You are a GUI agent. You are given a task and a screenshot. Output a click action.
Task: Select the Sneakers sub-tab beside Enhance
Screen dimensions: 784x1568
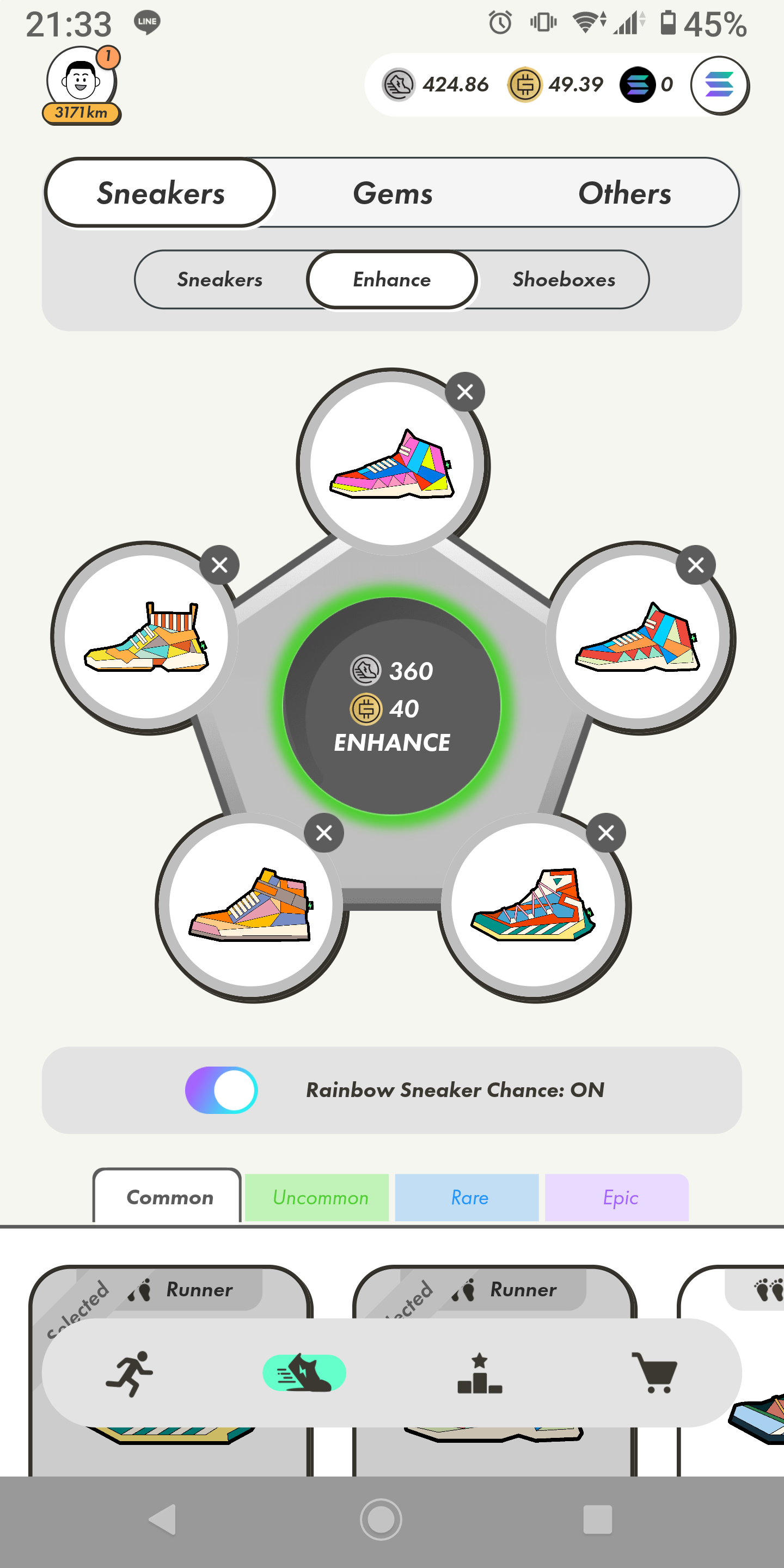point(220,279)
